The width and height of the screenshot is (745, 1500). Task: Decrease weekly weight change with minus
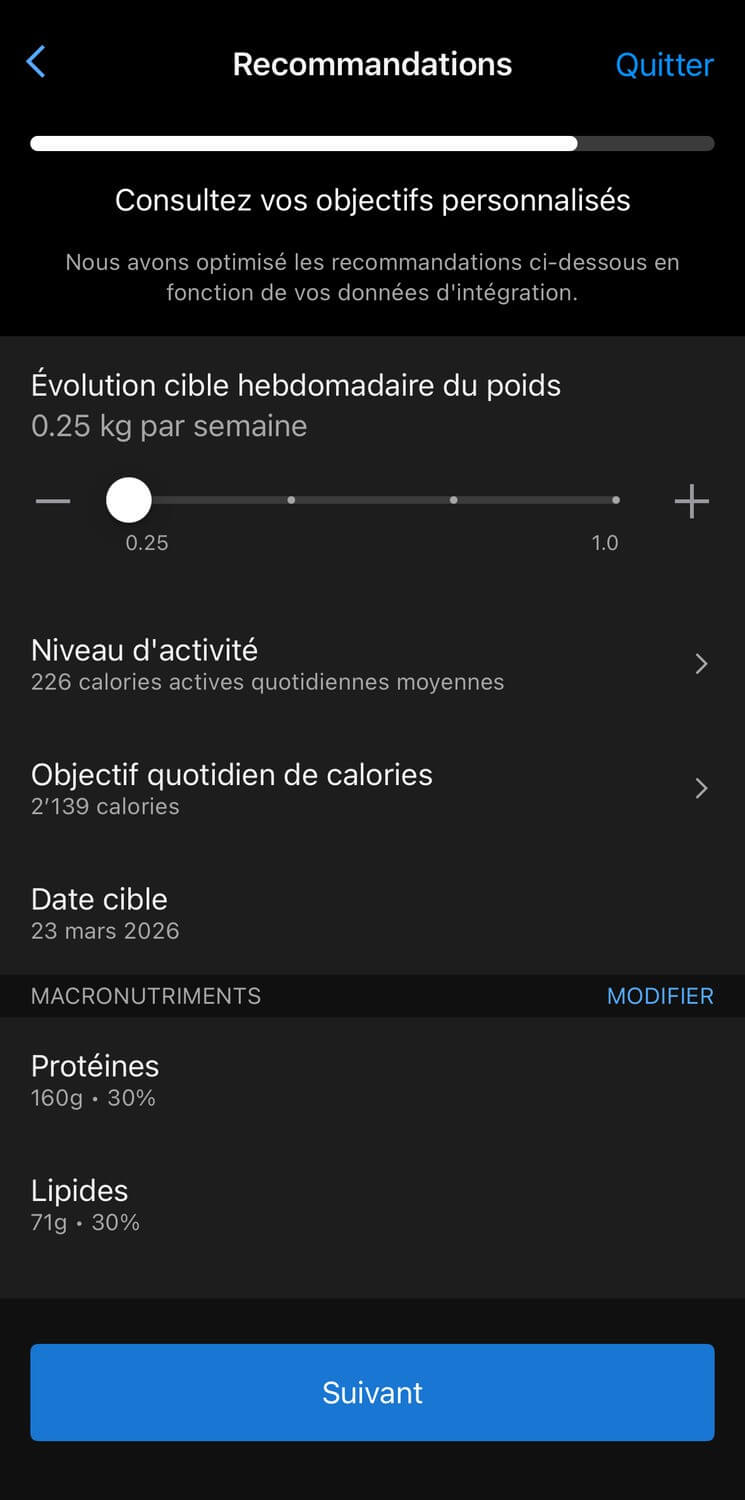tap(53, 501)
